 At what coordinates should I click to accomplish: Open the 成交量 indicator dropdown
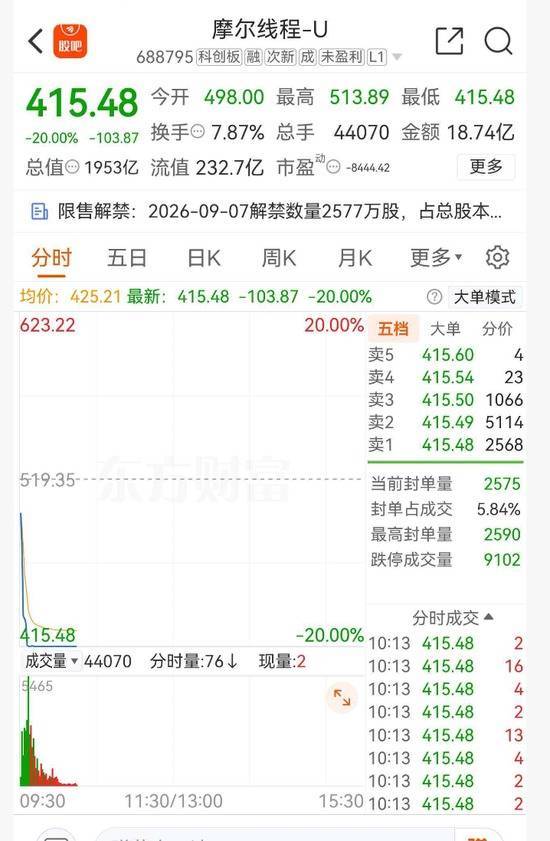tap(52, 661)
